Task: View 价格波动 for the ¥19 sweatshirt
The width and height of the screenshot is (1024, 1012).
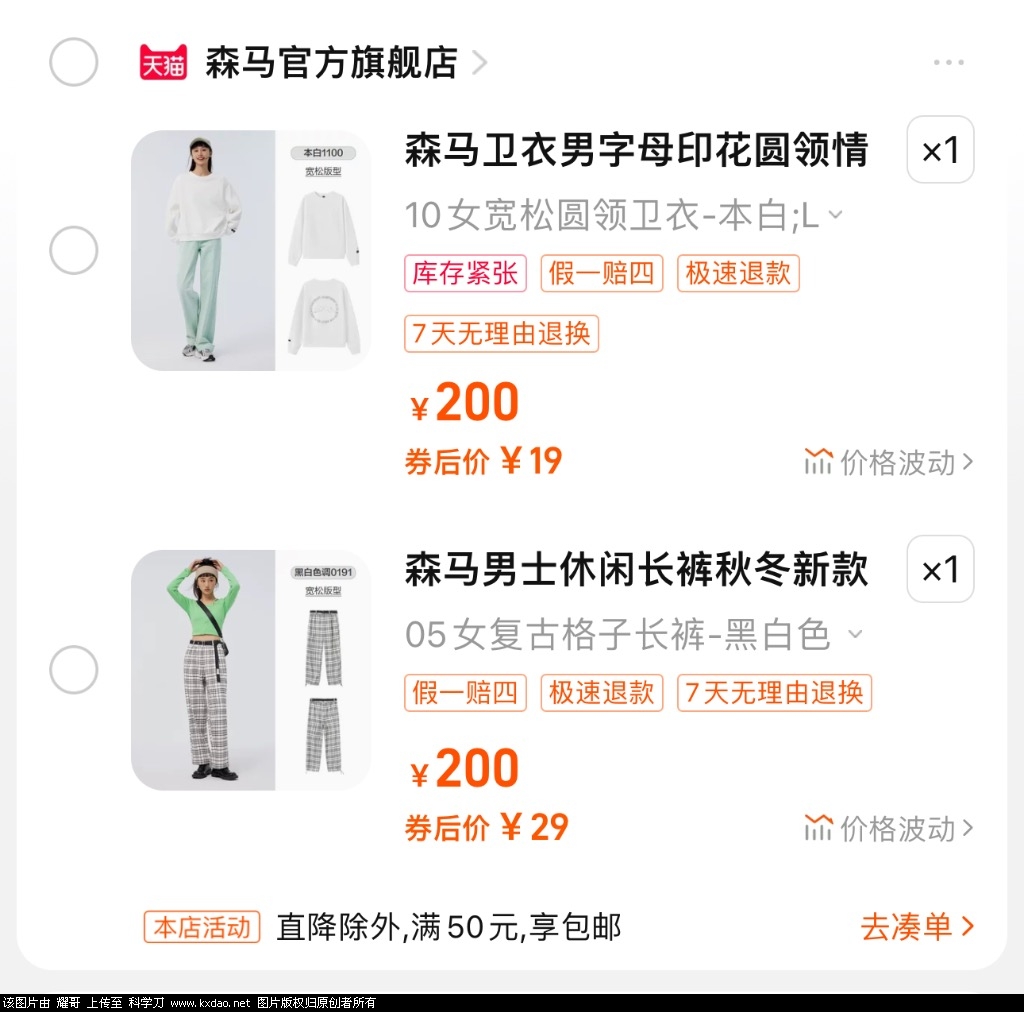Action: [889, 462]
